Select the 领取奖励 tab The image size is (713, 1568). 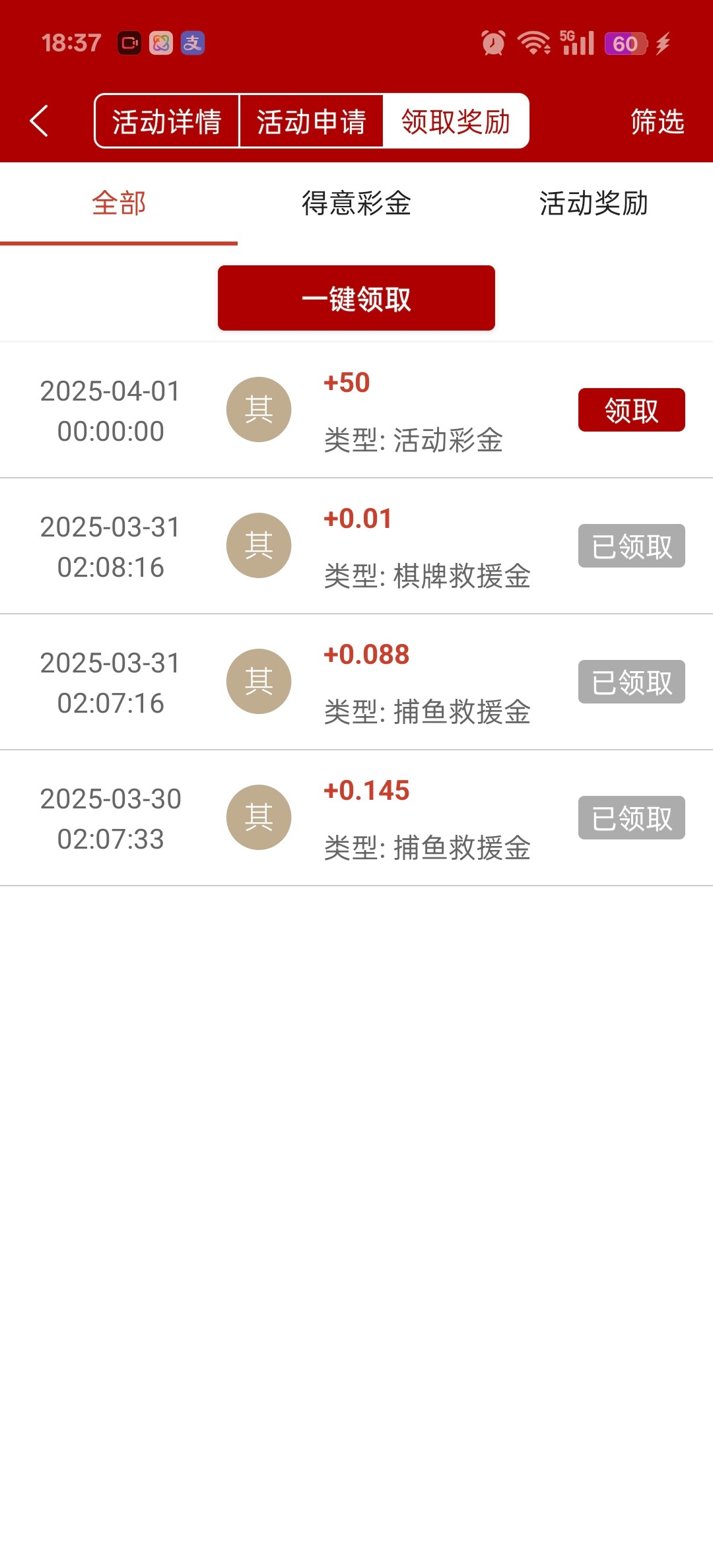(x=456, y=121)
